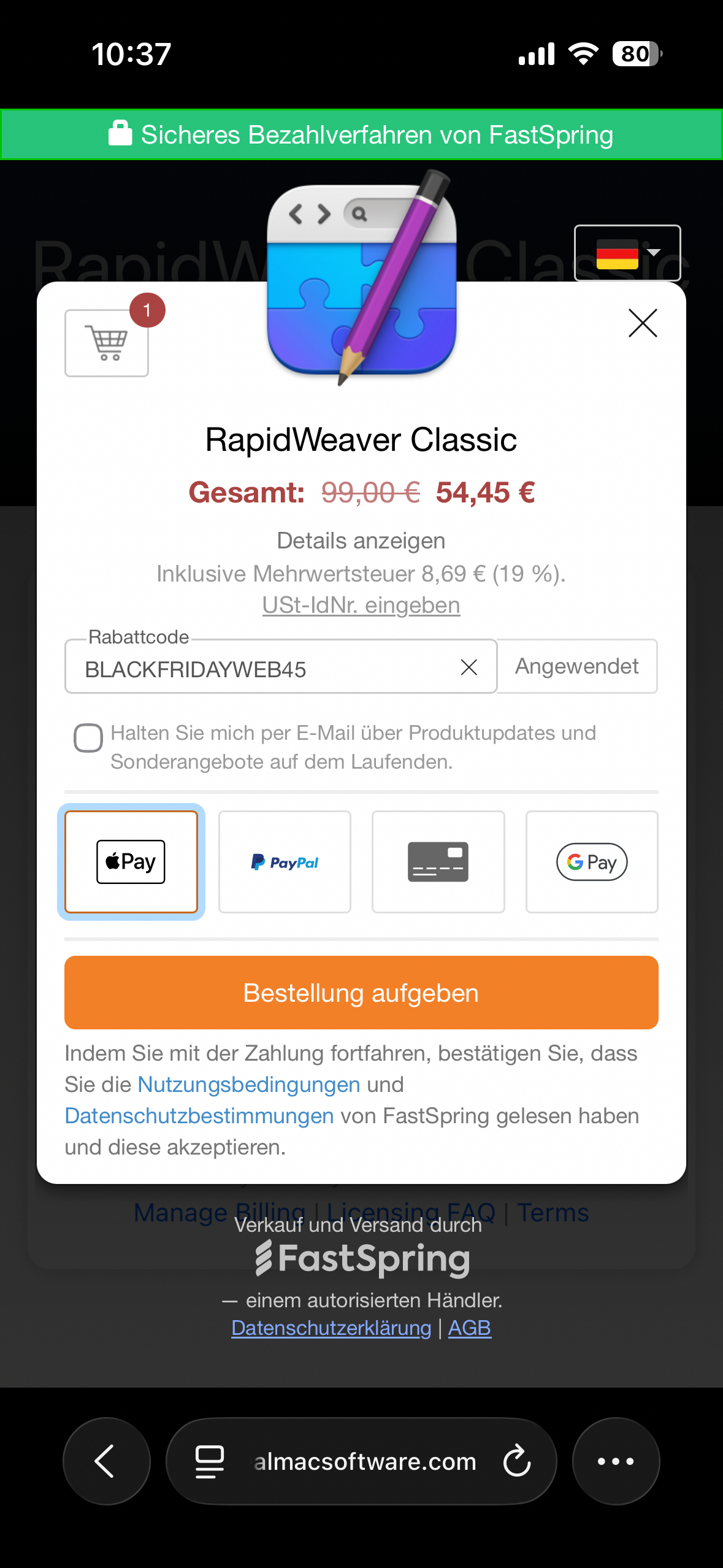Open Nutzungsbedingungen link
Viewport: 723px width, 1568px height.
[248, 1085]
